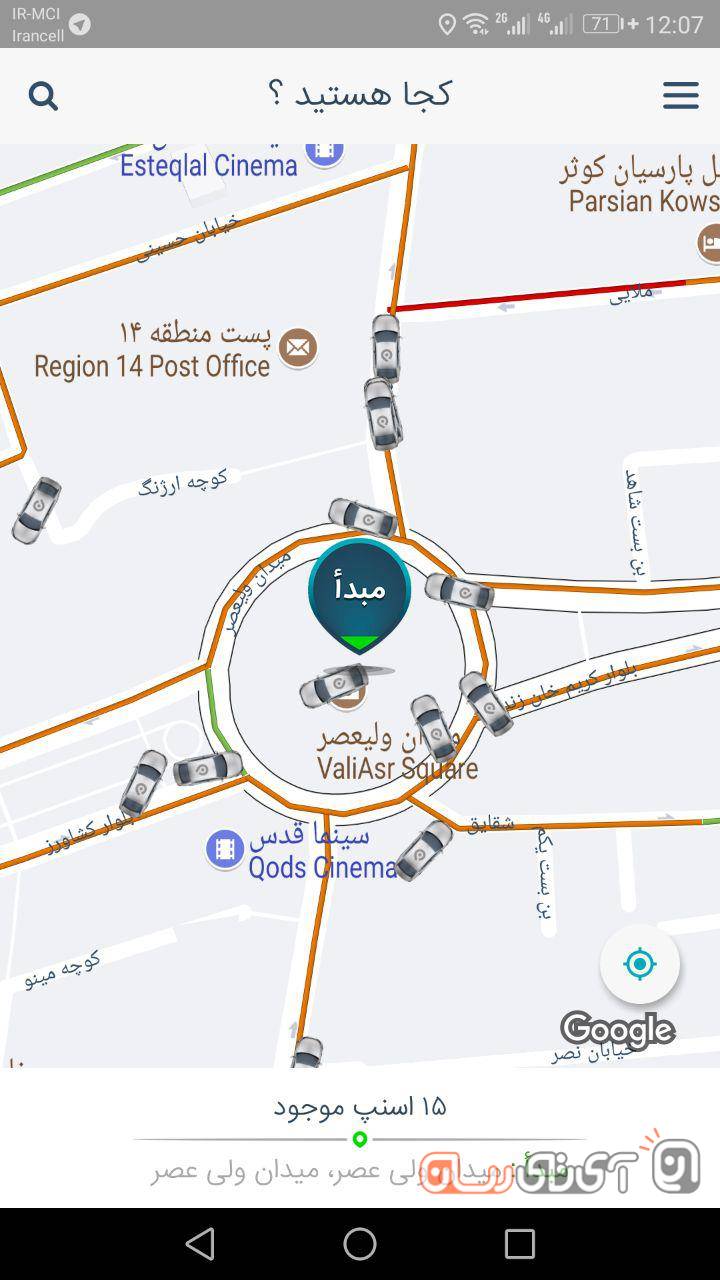Go to the home screen
This screenshot has width=720, height=1280.
tap(360, 1244)
